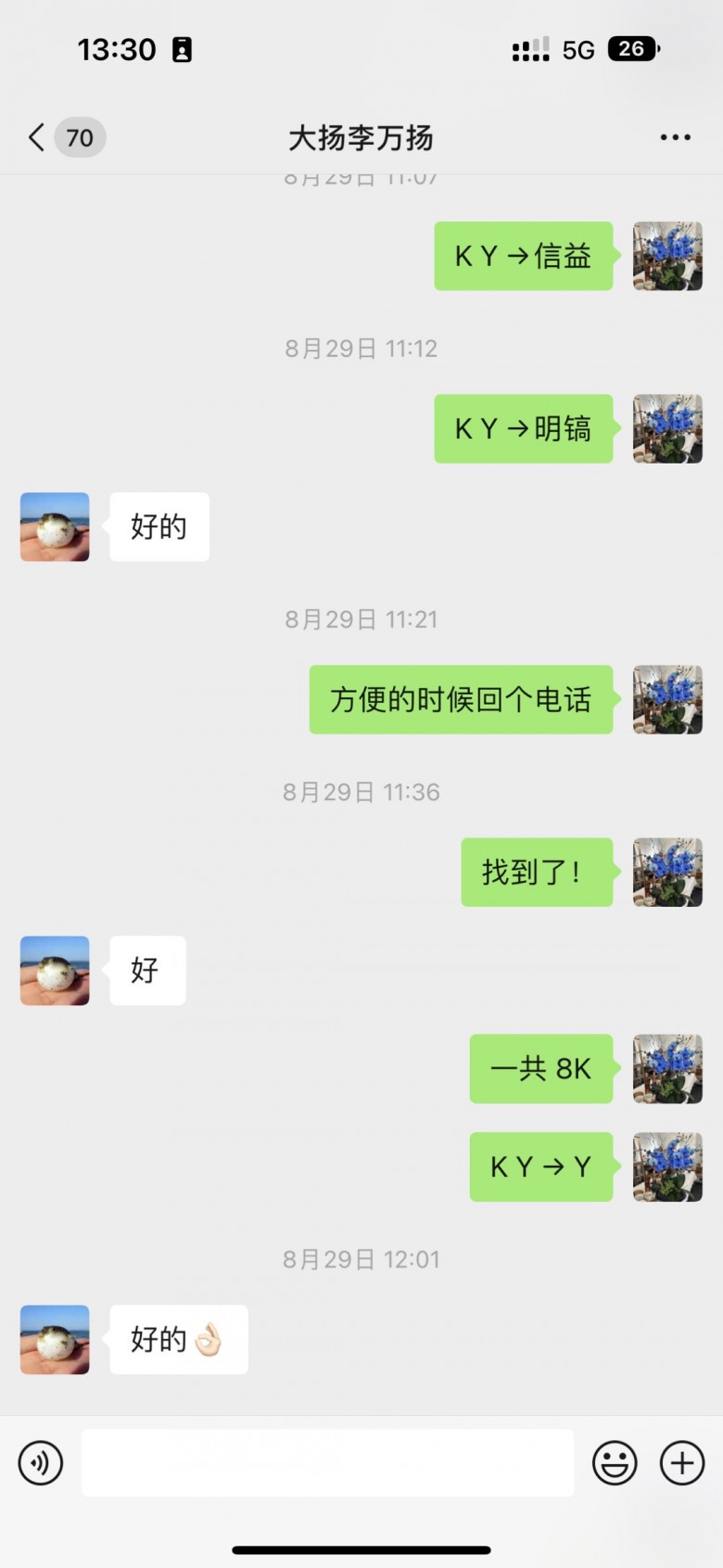Screen dimensions: 723x1568
Task: Open contact avatar beside 好的 with OK emoji
Action: click(55, 1340)
